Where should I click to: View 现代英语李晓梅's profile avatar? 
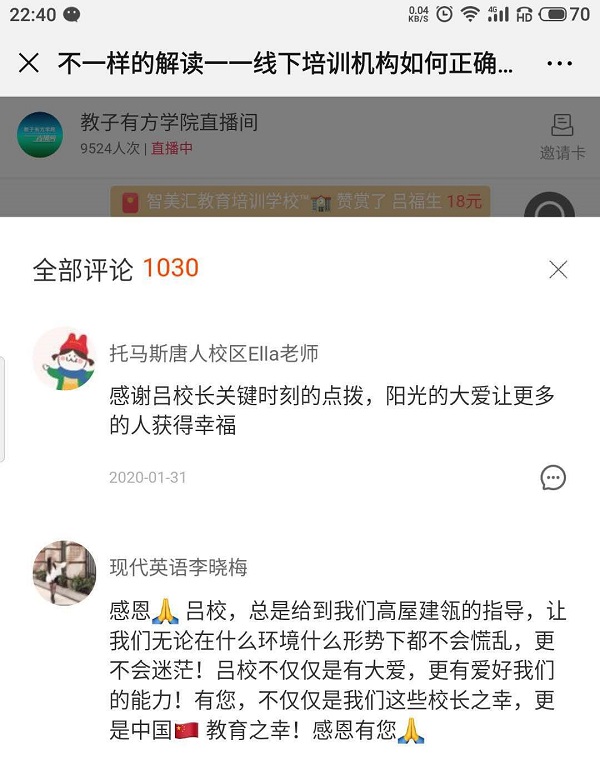click(65, 573)
